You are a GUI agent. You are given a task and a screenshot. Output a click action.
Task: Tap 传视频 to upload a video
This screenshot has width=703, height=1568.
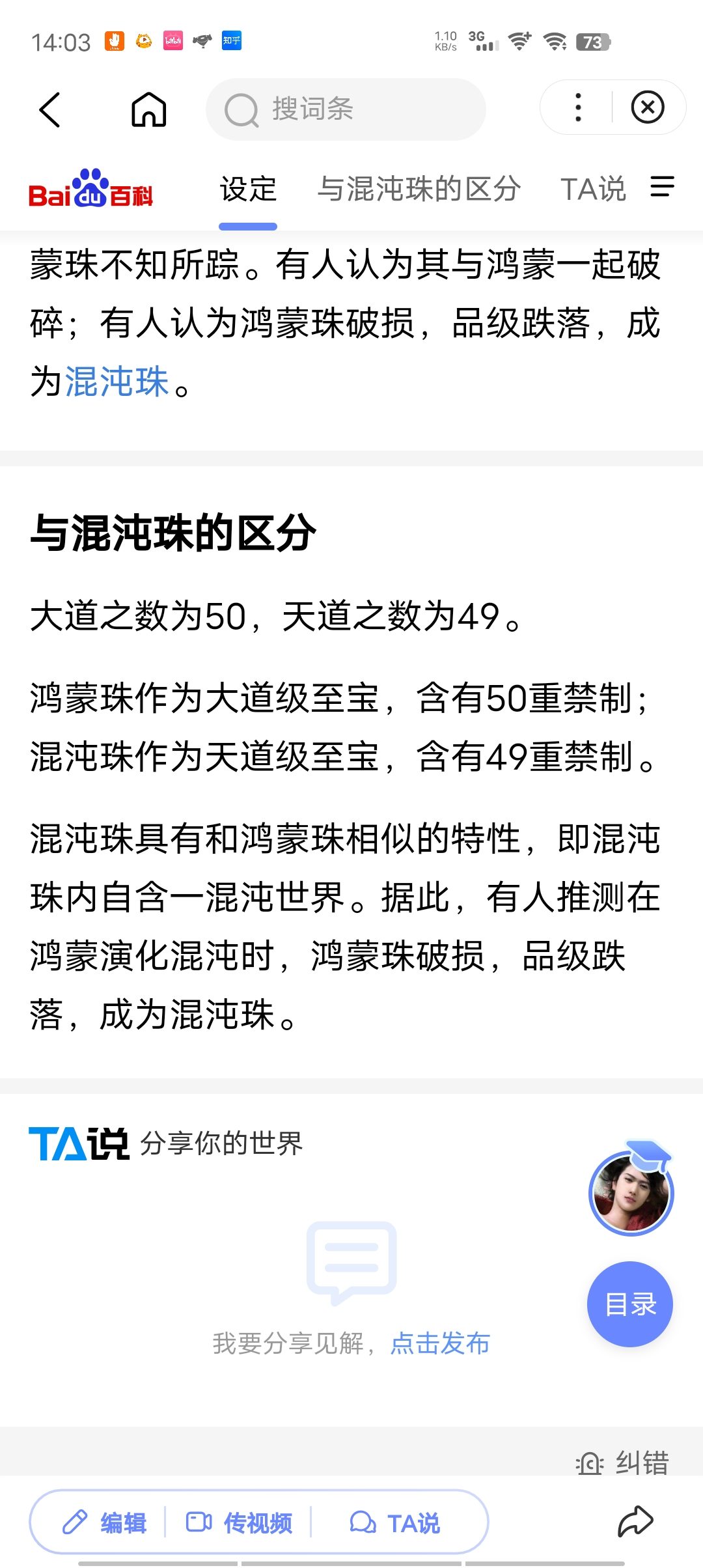point(239,1522)
